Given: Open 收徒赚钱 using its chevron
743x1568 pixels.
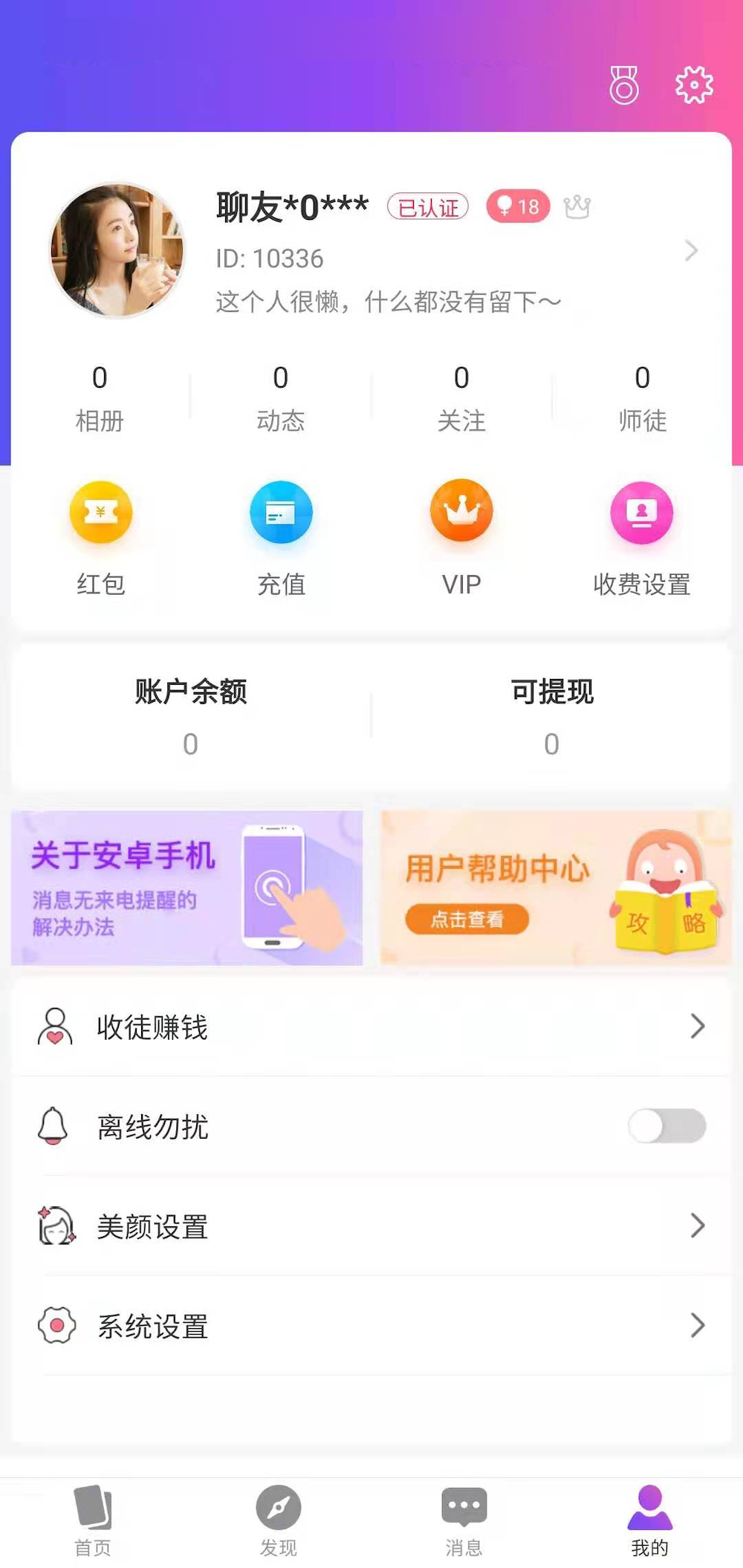Looking at the screenshot, I should pyautogui.click(x=697, y=1027).
